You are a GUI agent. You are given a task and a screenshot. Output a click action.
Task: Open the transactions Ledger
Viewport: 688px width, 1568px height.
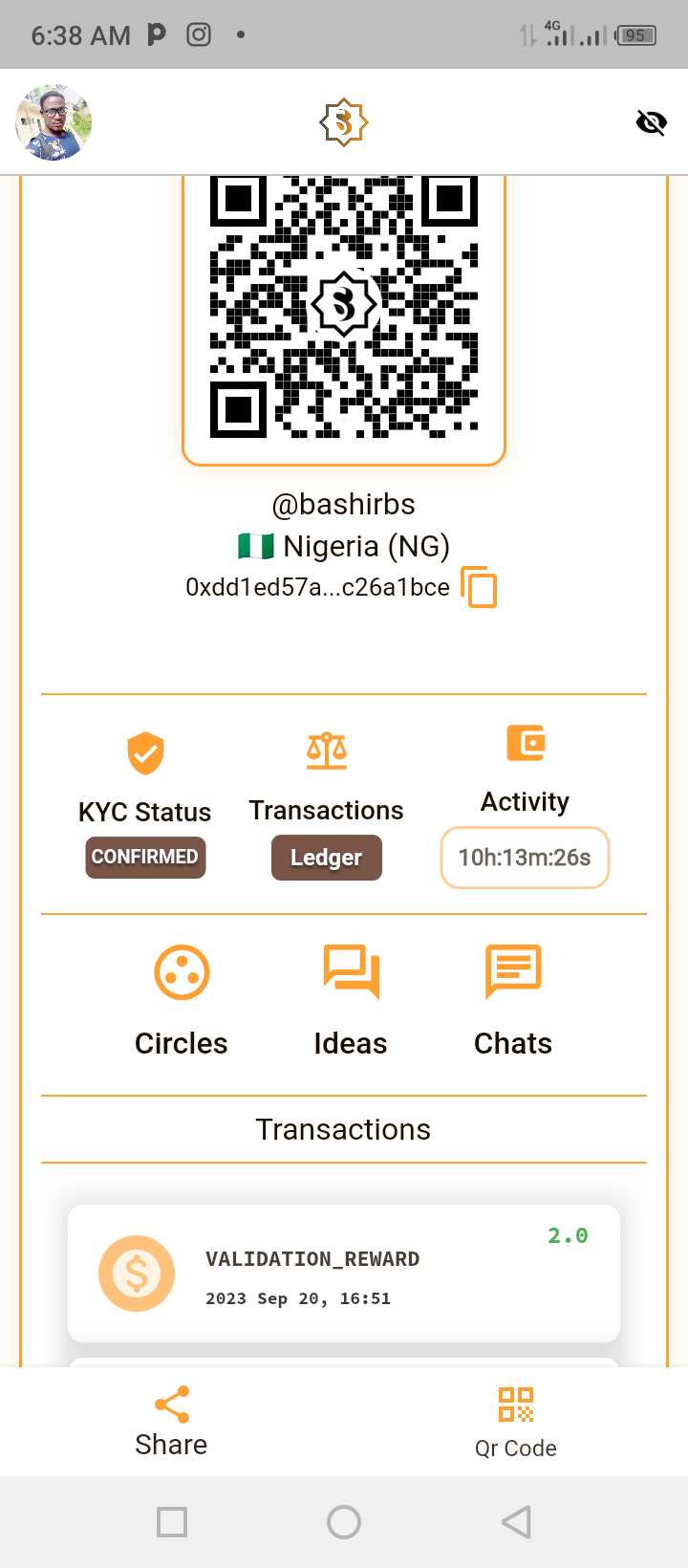click(326, 858)
